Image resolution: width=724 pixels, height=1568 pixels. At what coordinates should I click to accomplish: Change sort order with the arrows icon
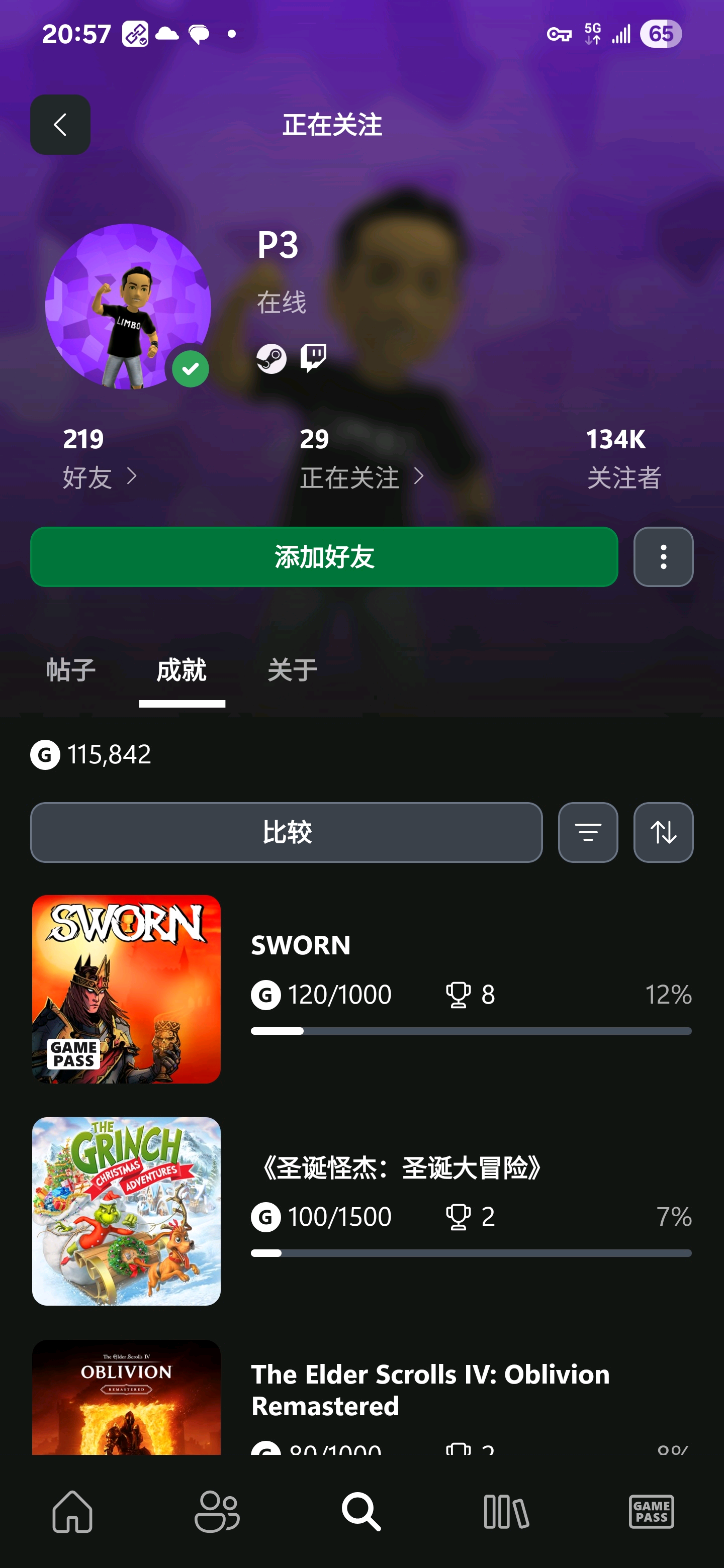click(x=663, y=832)
